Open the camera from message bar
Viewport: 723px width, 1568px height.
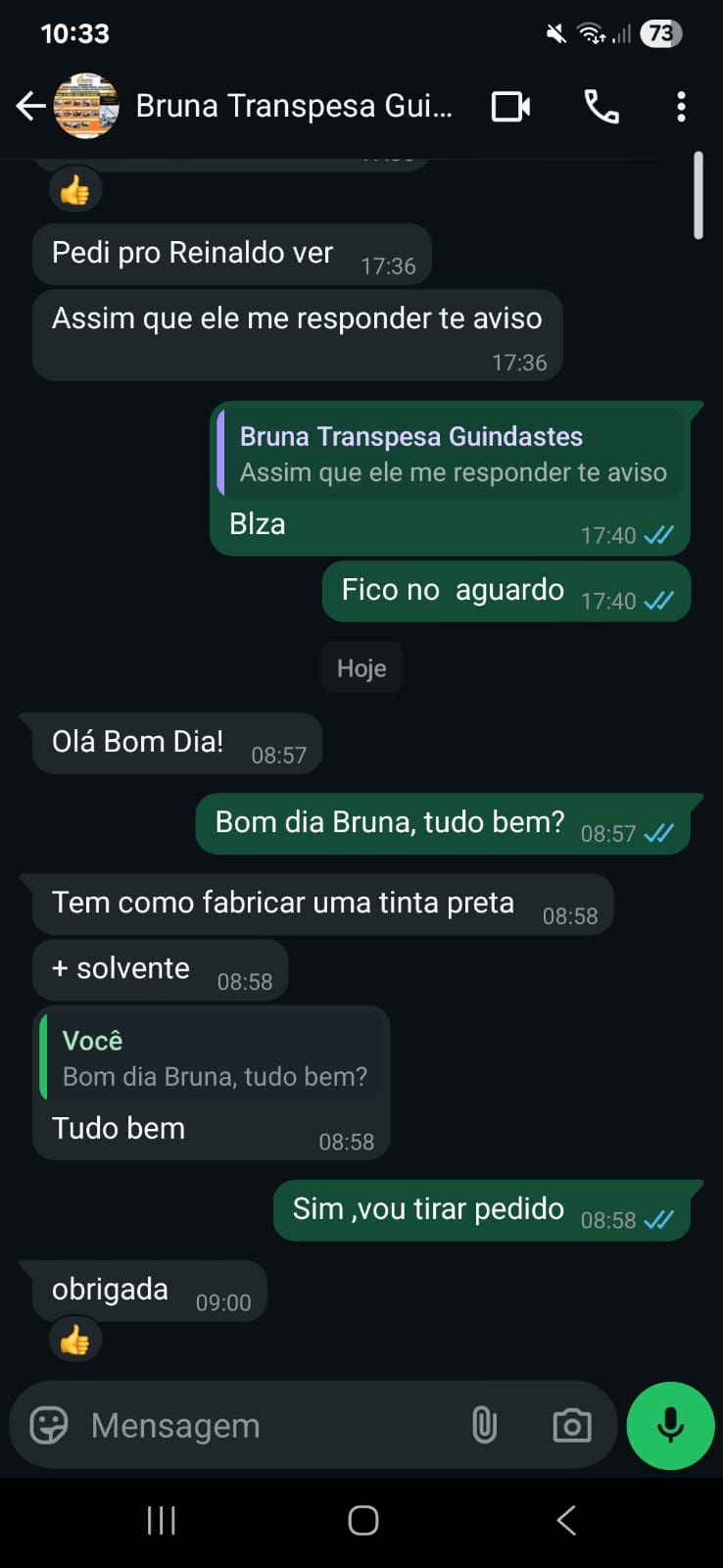coord(572,1425)
